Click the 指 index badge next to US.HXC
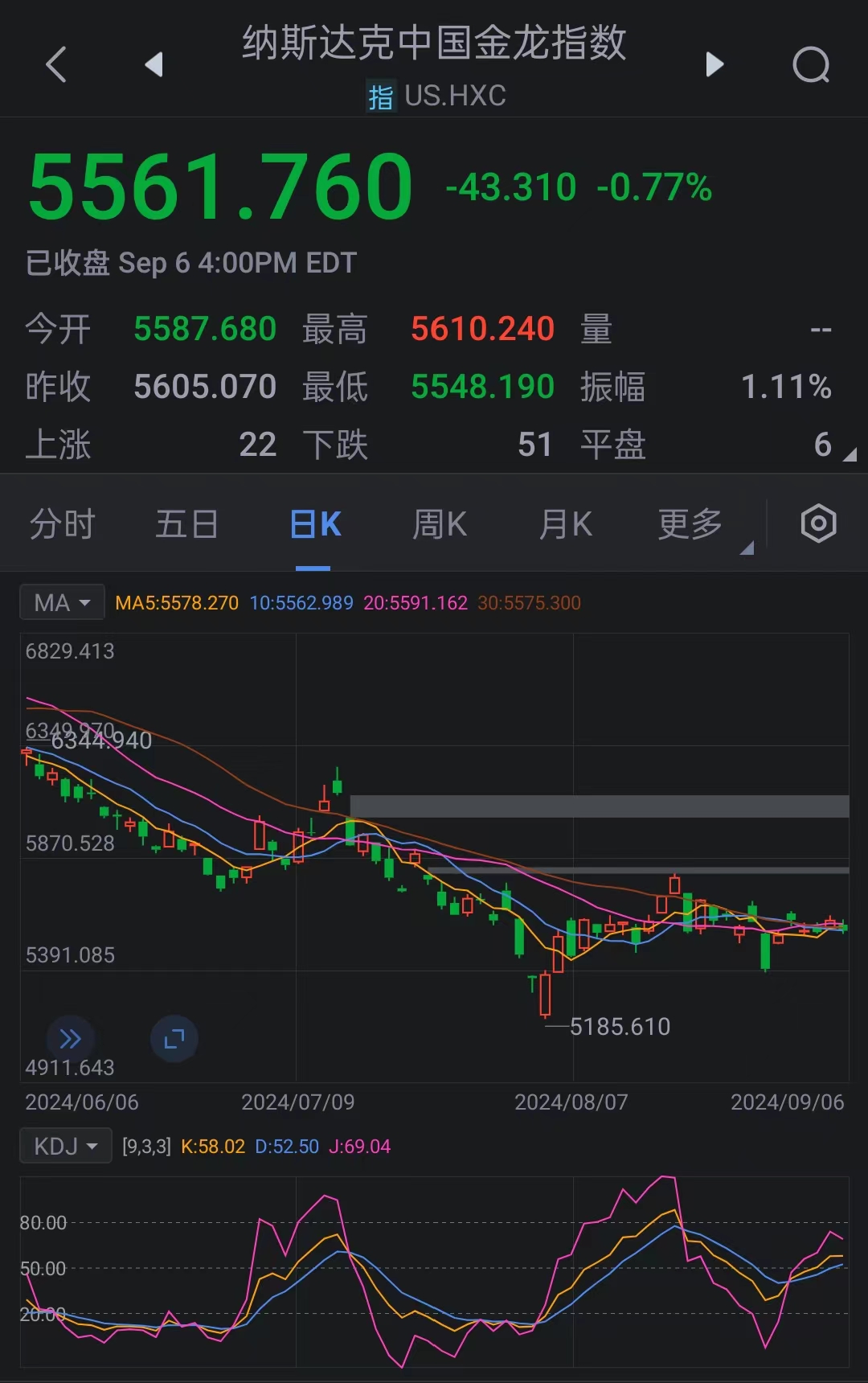This screenshot has height=1383, width=868. [379, 96]
